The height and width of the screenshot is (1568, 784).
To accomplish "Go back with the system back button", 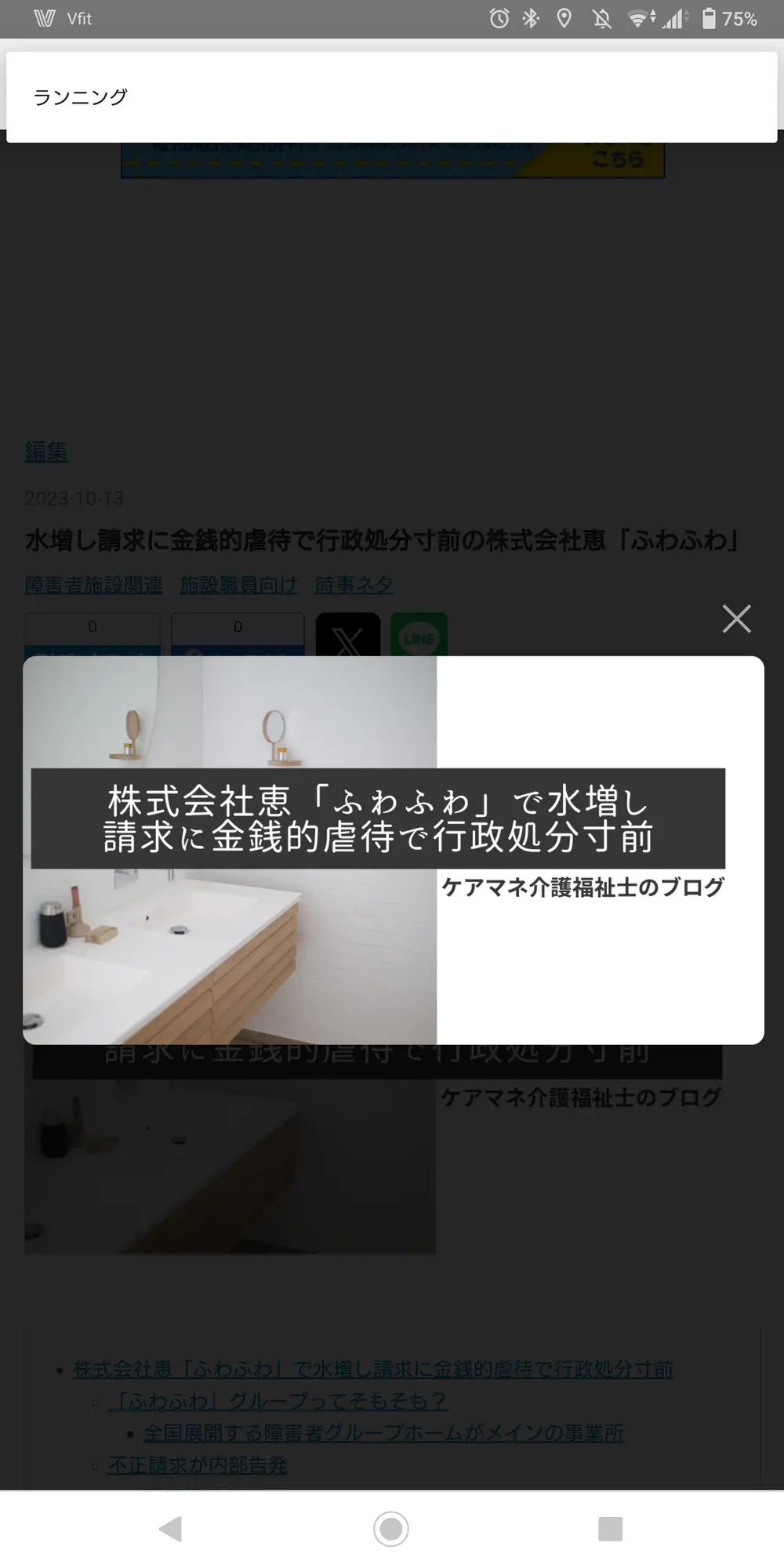I will click(171, 1529).
